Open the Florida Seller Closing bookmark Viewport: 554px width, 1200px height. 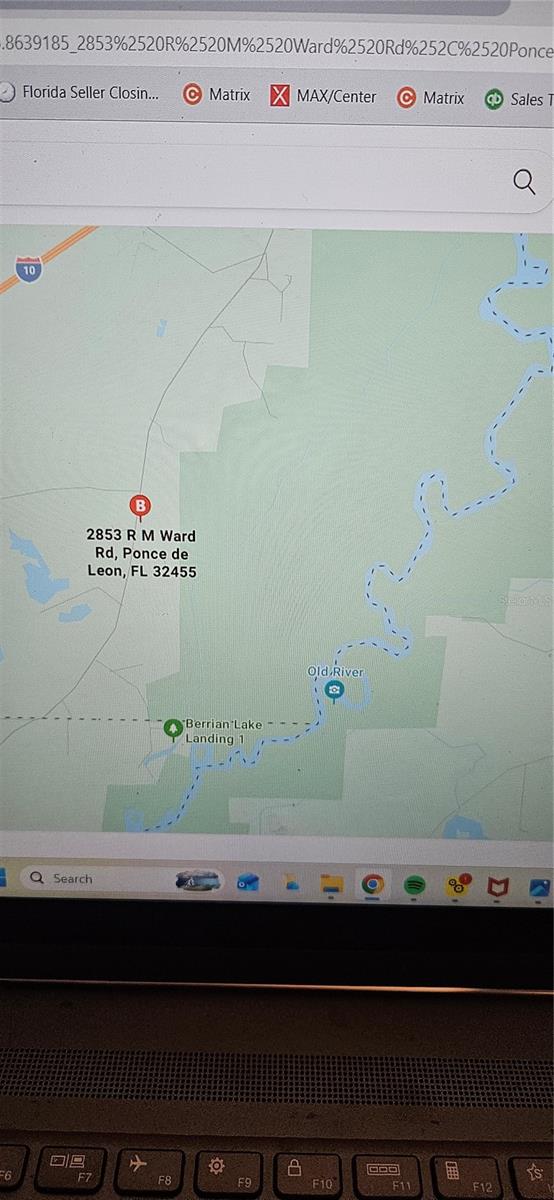[x=78, y=92]
